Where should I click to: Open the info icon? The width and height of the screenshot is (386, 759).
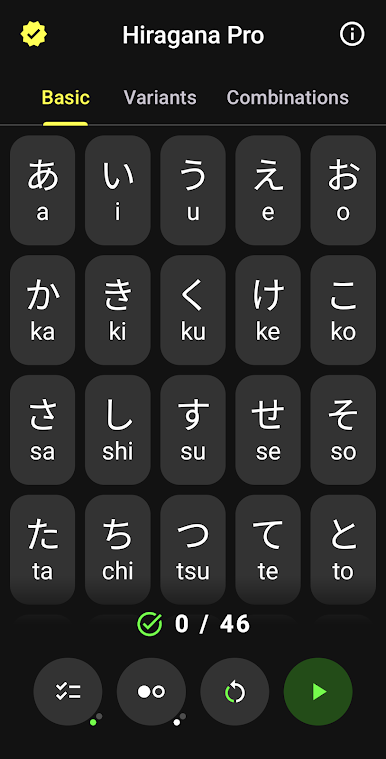tap(352, 34)
